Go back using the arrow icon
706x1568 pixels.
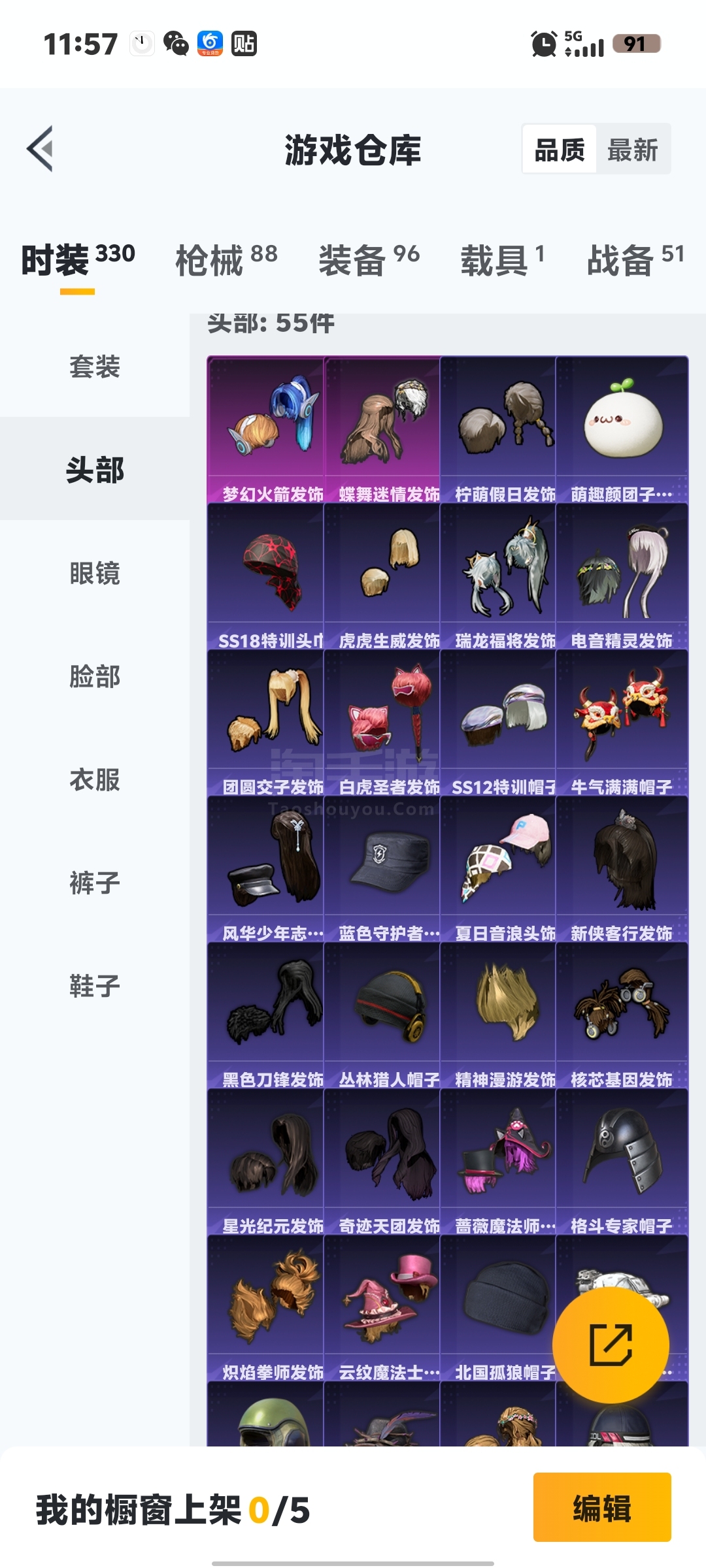point(41,149)
